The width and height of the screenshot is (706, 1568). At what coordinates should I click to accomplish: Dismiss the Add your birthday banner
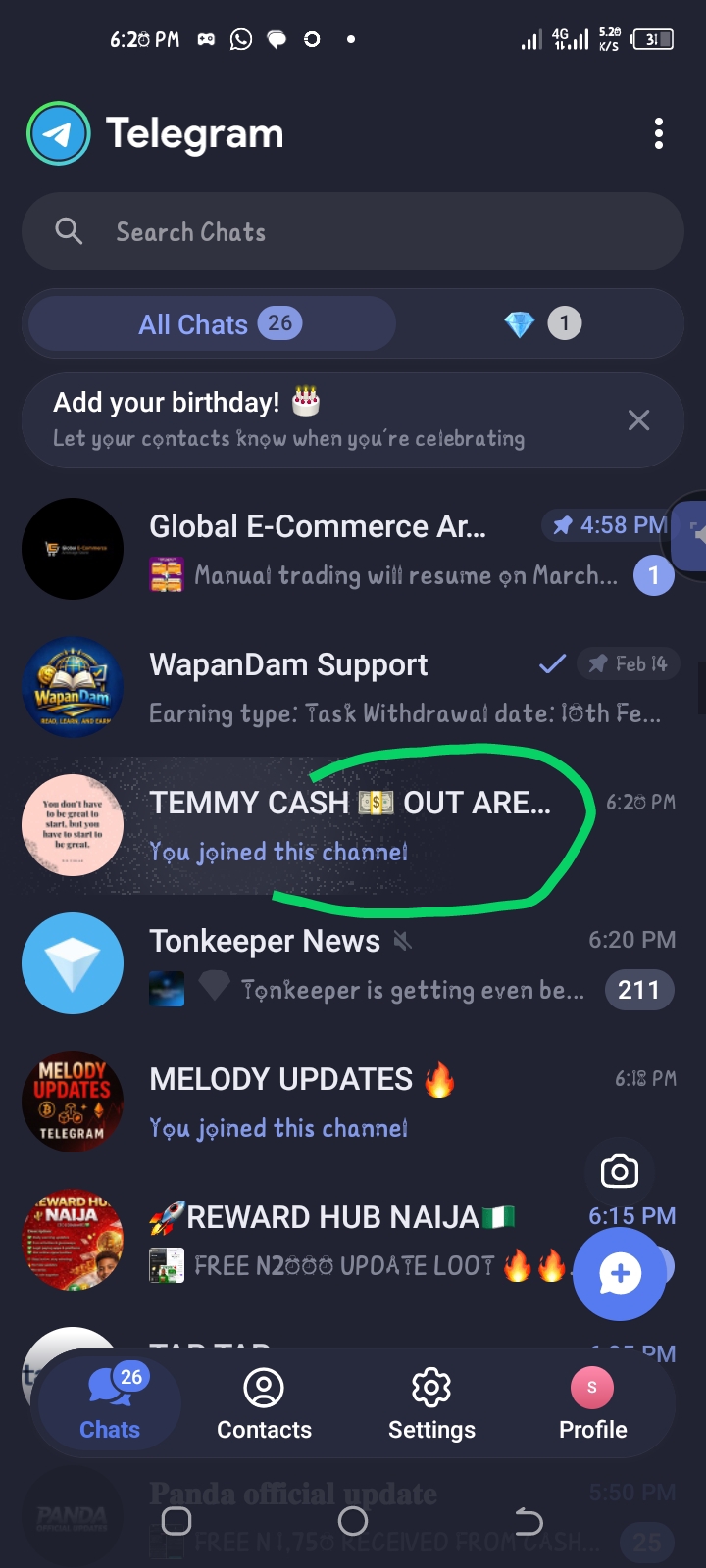click(x=638, y=420)
